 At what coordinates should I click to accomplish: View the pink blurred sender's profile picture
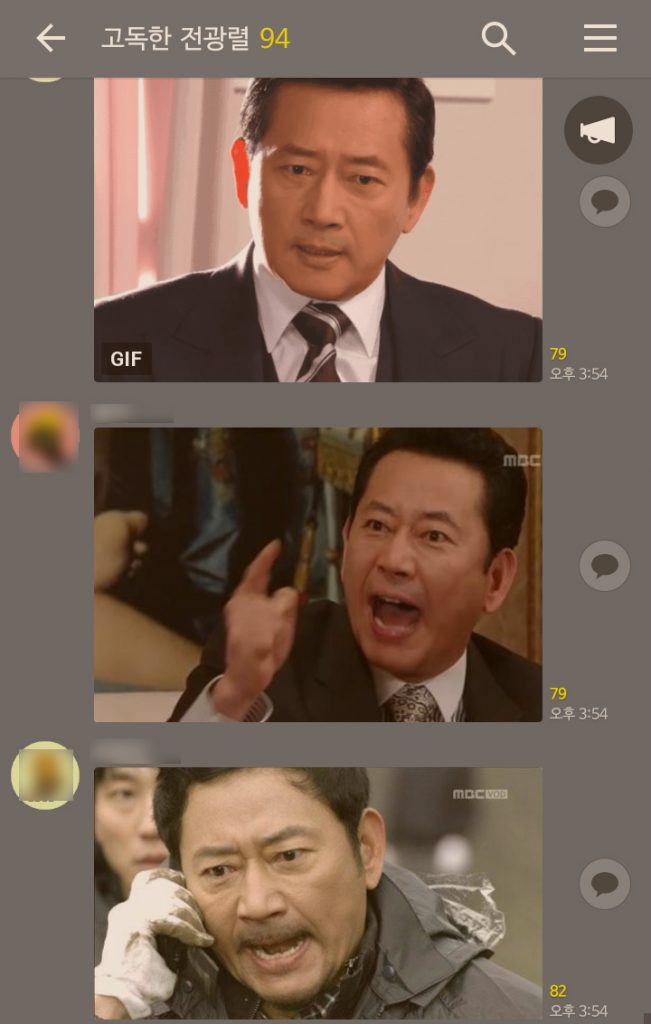click(x=45, y=437)
